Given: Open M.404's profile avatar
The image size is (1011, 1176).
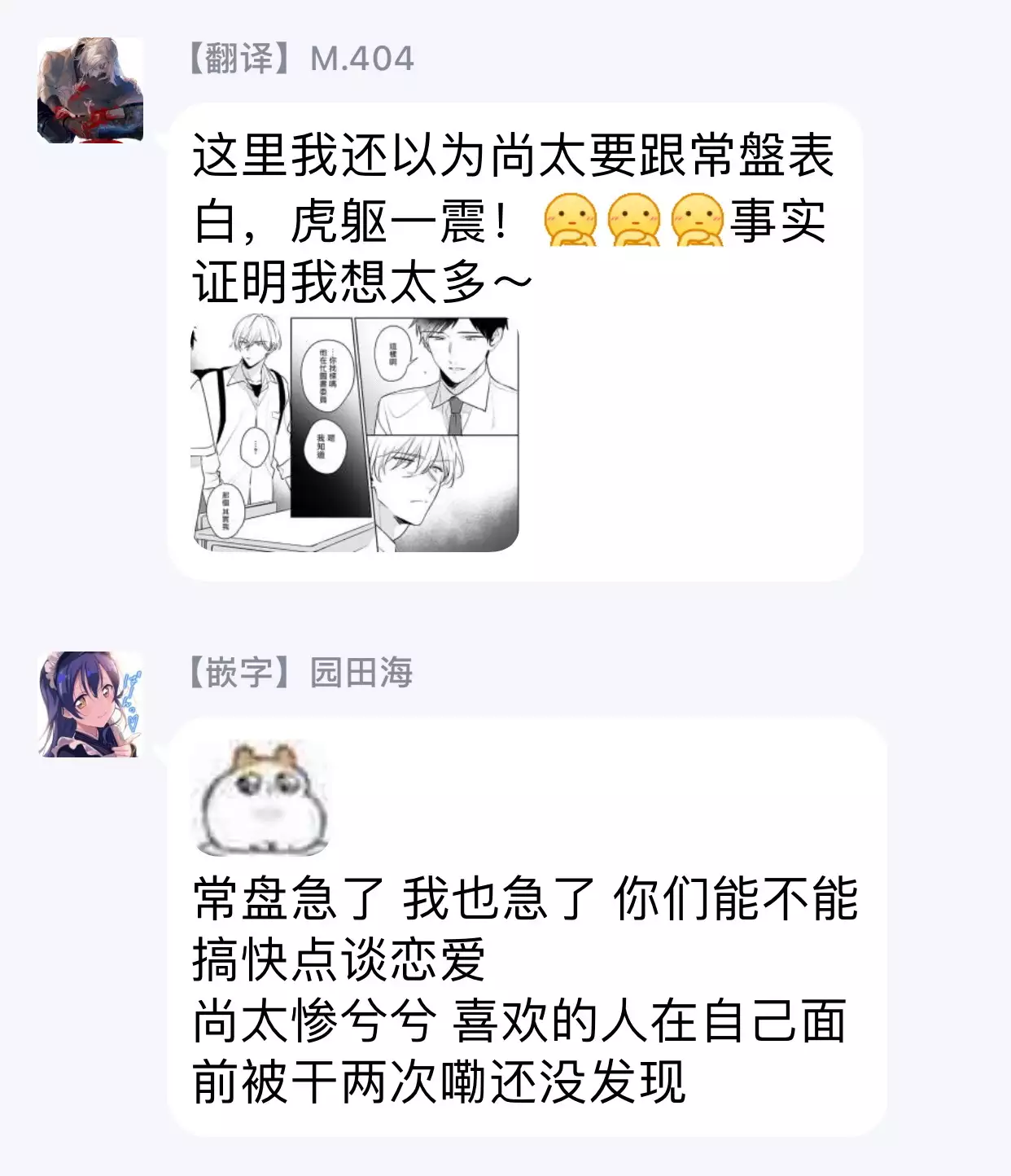Looking at the screenshot, I should 90,90.
